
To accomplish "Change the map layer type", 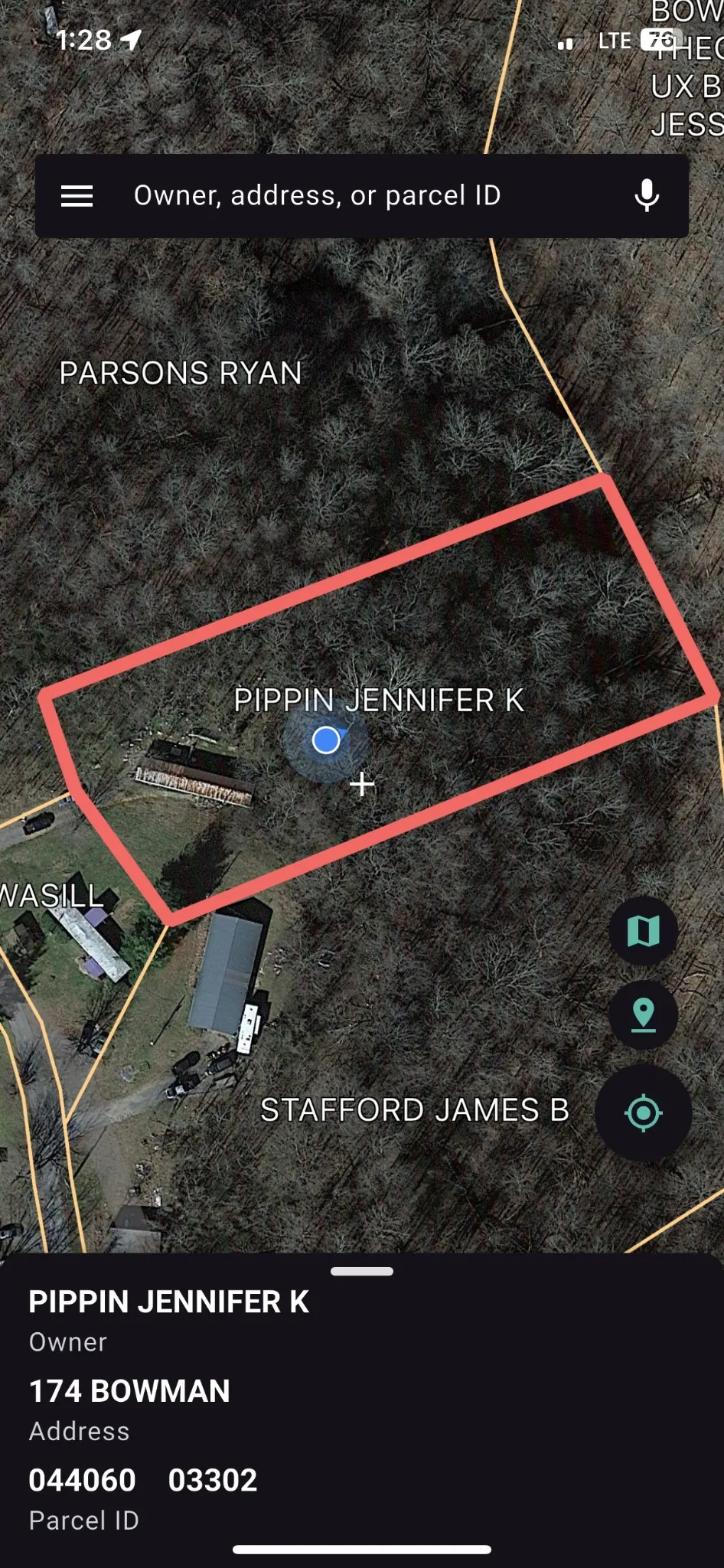I will click(643, 931).
